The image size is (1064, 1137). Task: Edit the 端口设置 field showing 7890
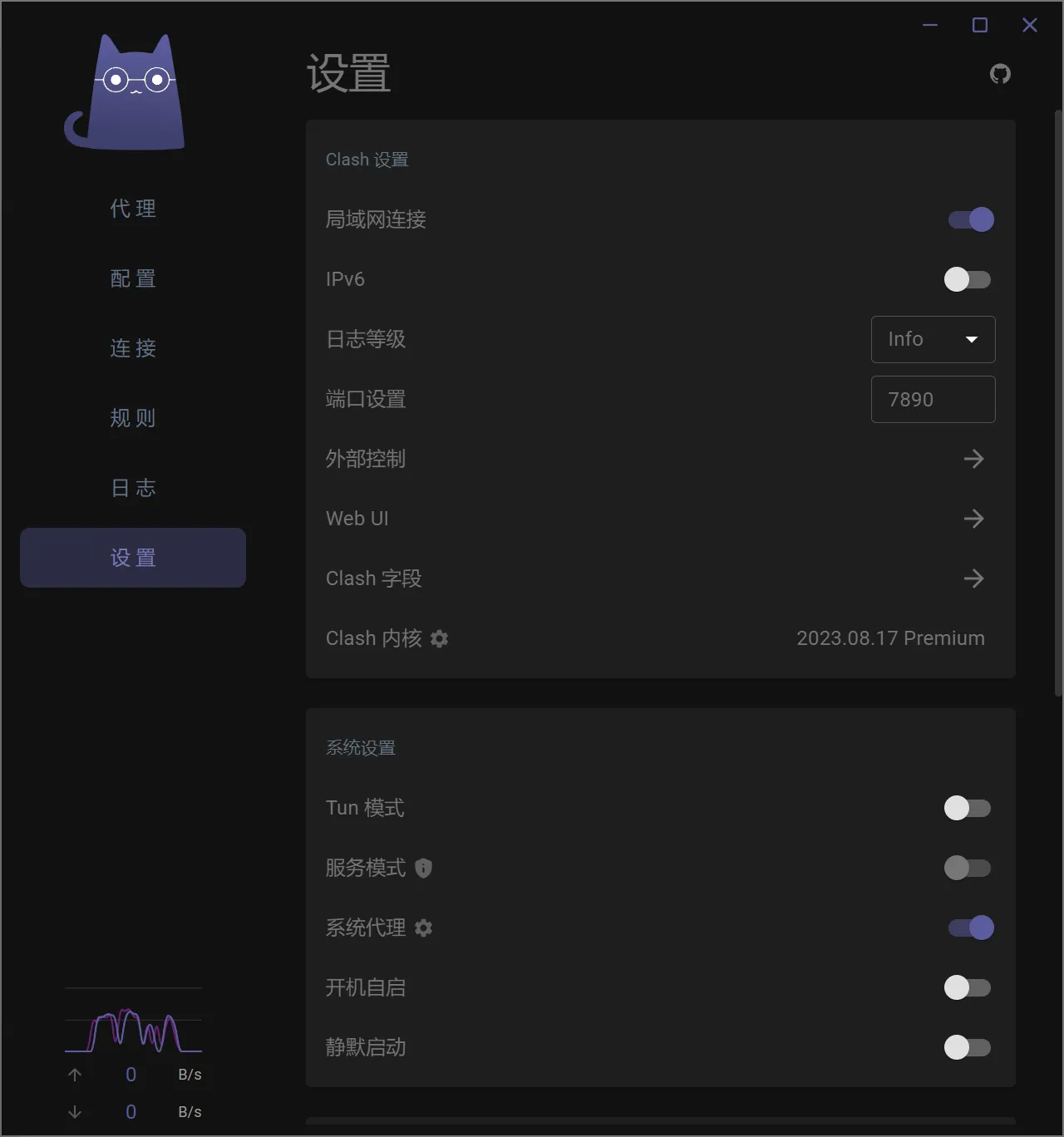coord(933,400)
